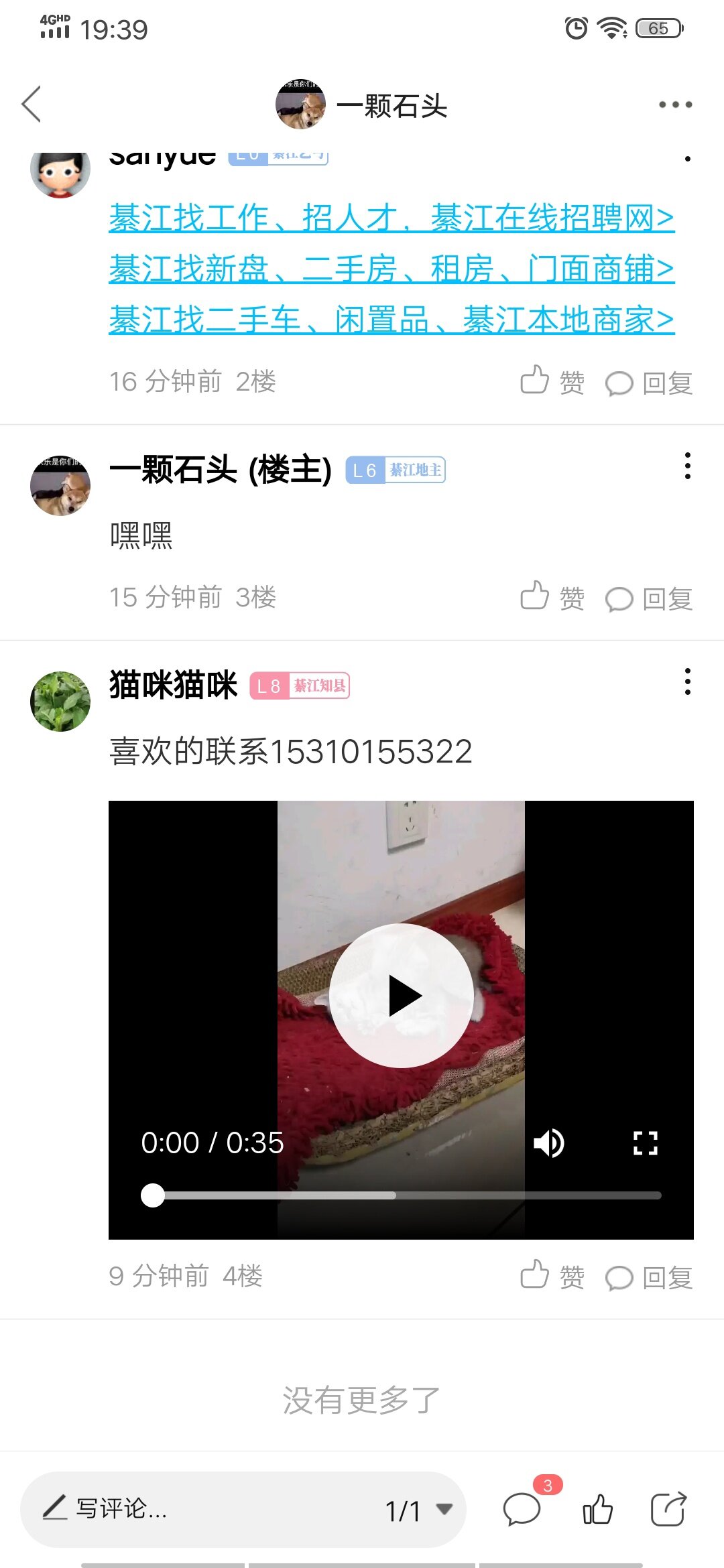Screen dimensions: 724x1568
Task: Expand the video to fullscreen
Action: point(645,1142)
